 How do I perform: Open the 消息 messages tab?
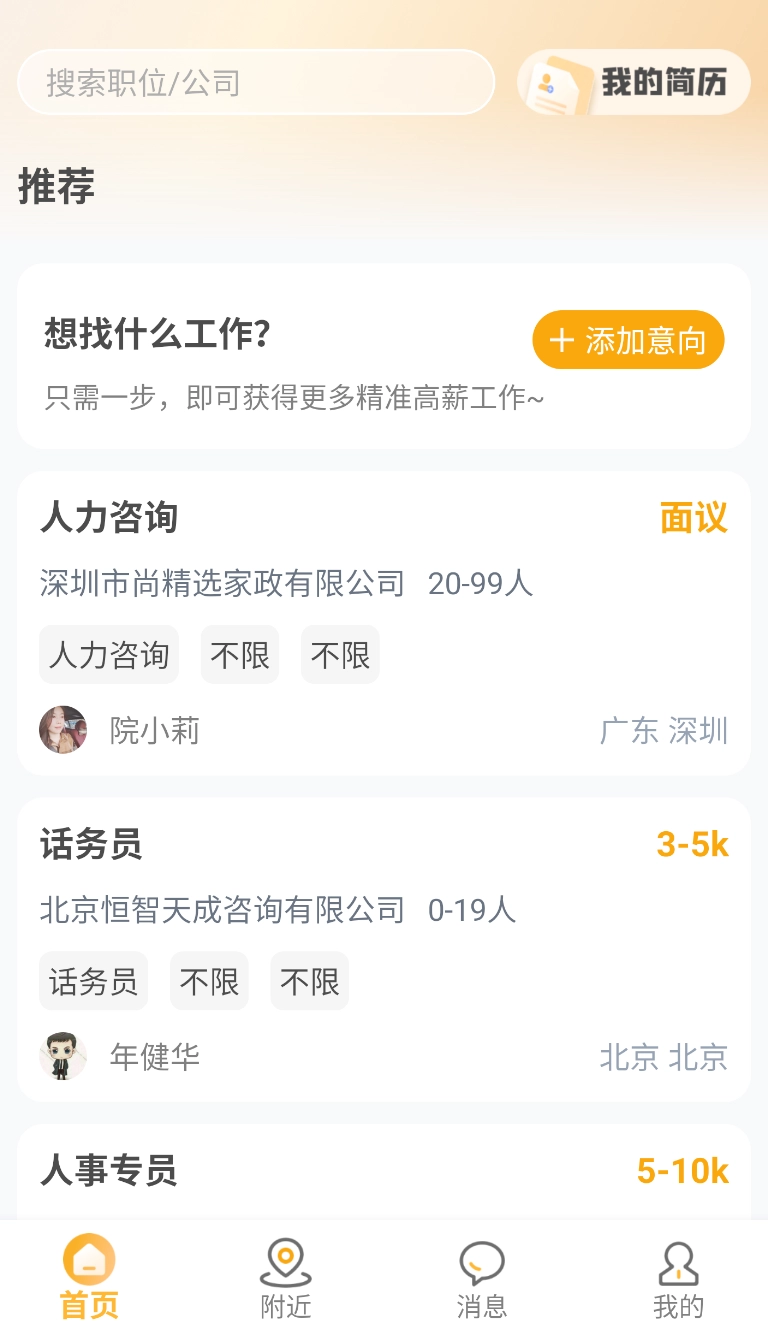pos(481,1279)
